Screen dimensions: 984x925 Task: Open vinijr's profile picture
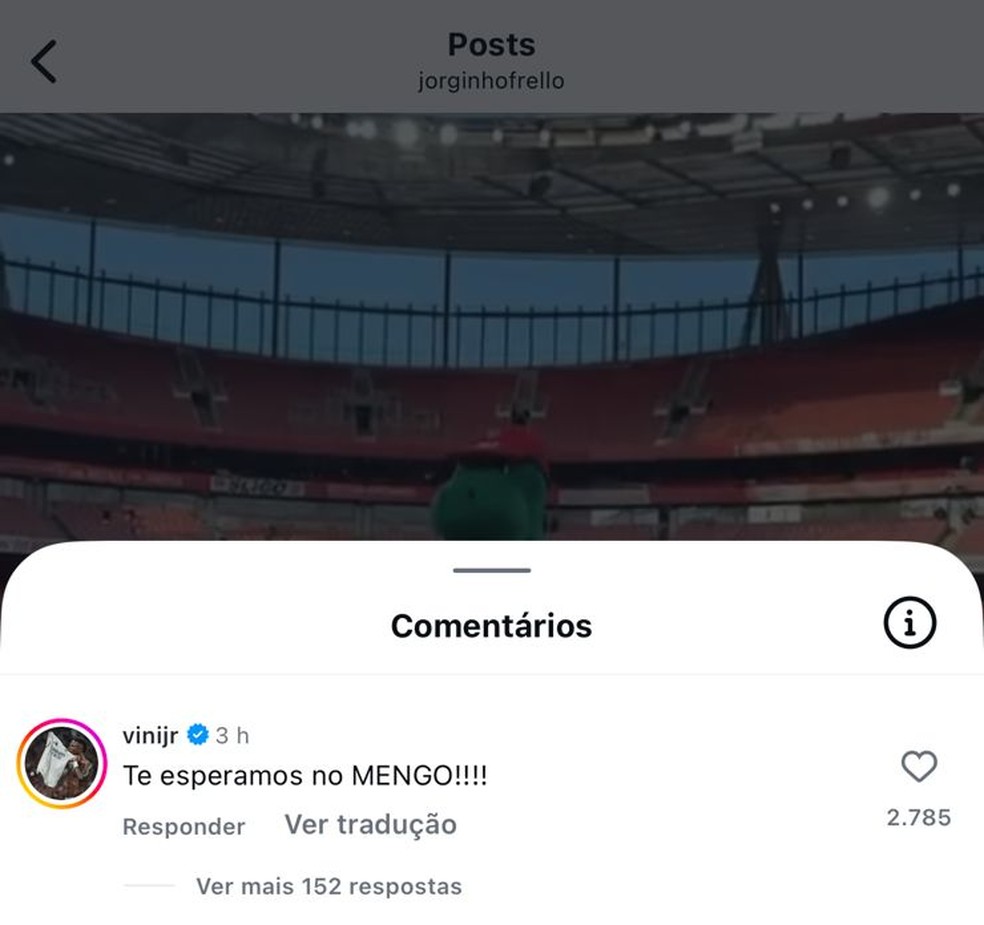(x=62, y=763)
